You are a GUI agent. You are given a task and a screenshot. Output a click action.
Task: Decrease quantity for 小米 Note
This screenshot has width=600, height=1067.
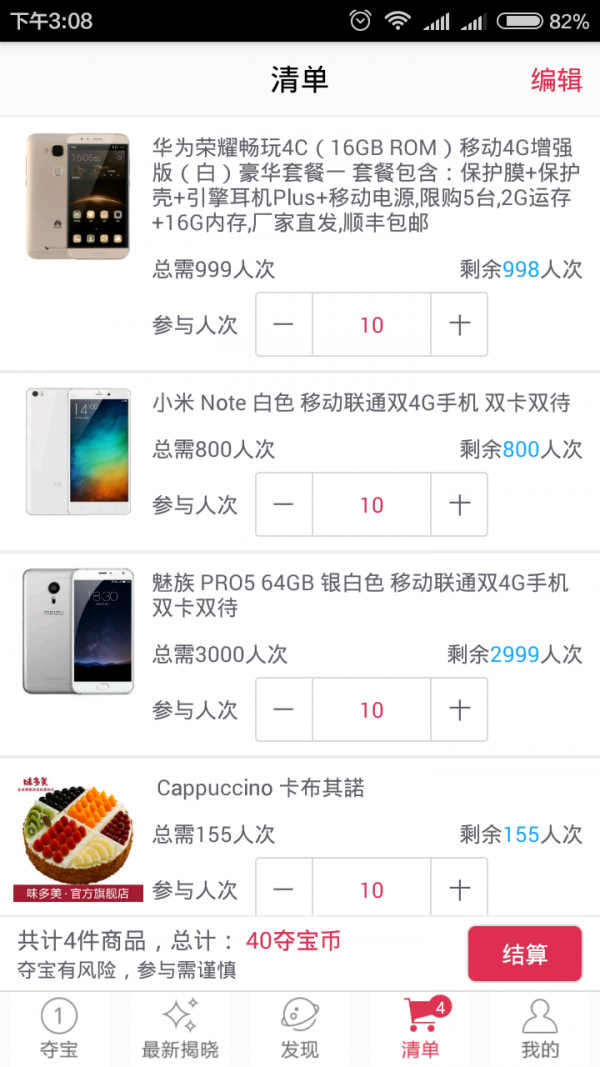(x=284, y=504)
